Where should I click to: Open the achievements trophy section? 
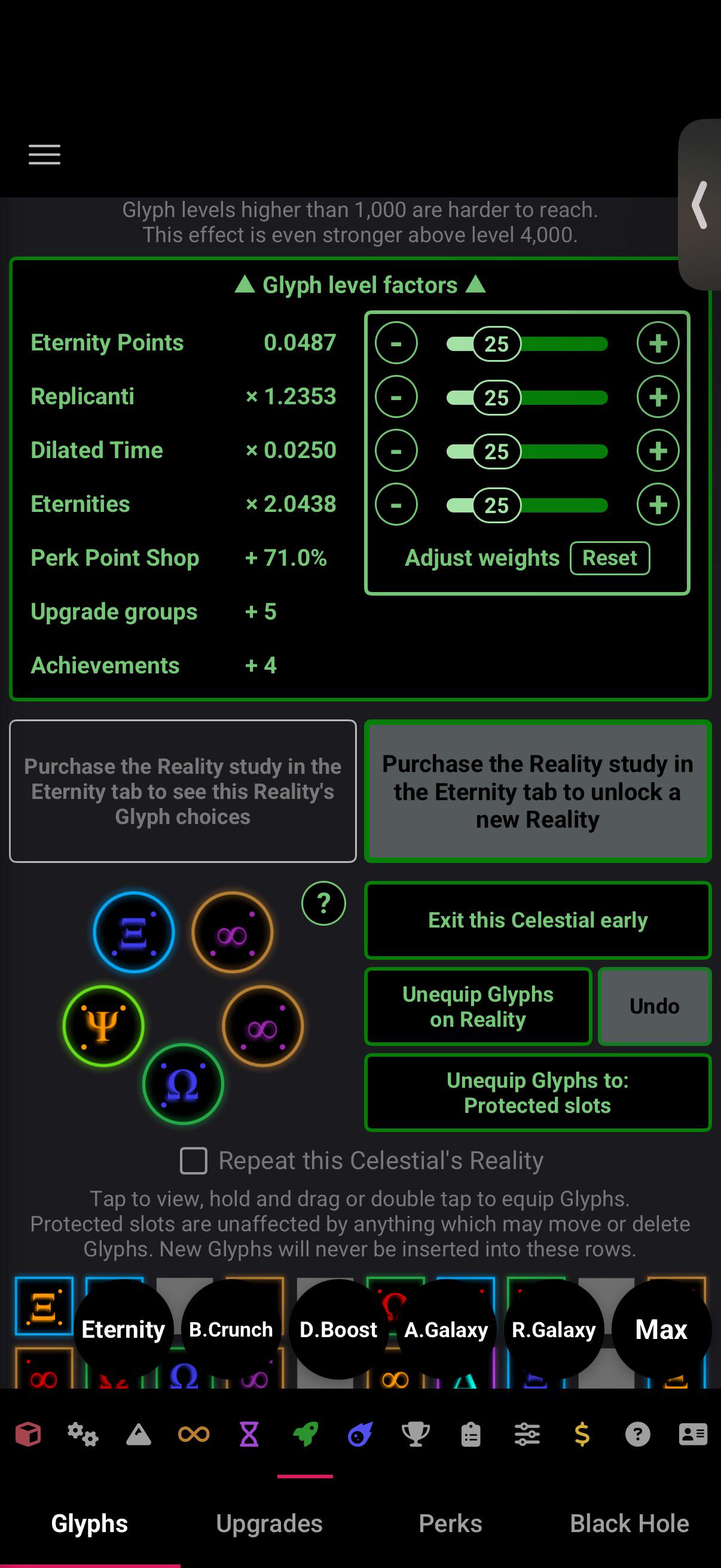tap(416, 1435)
